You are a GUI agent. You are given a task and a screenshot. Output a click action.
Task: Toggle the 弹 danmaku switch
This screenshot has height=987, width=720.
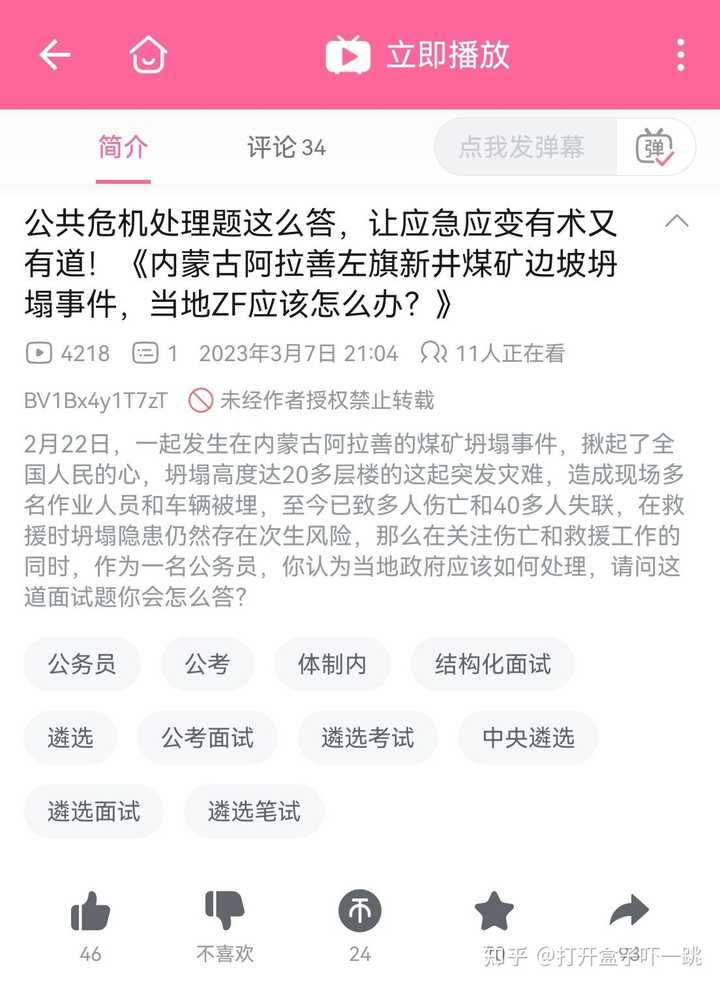656,148
